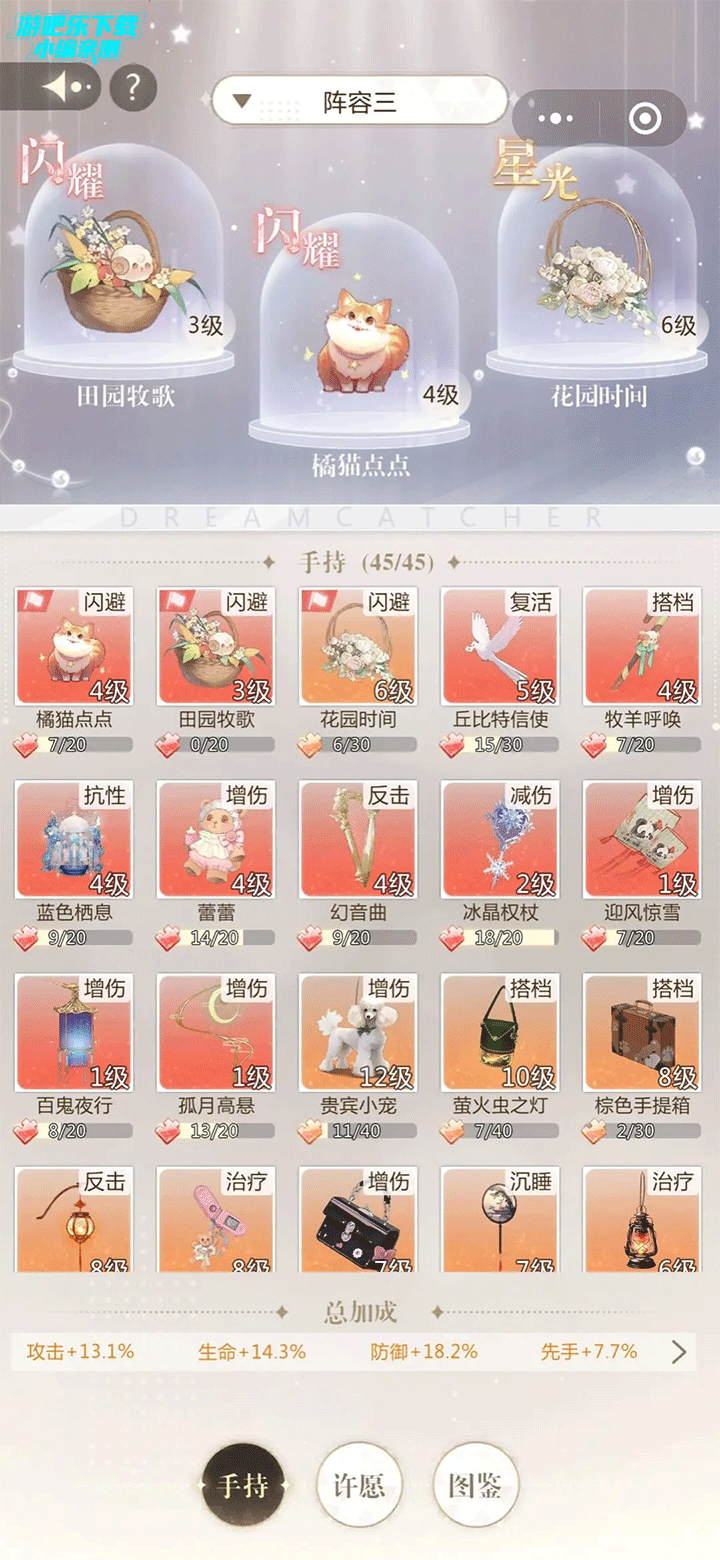The image size is (720, 1560).
Task: Open the question mark help icon
Action: [x=133, y=88]
